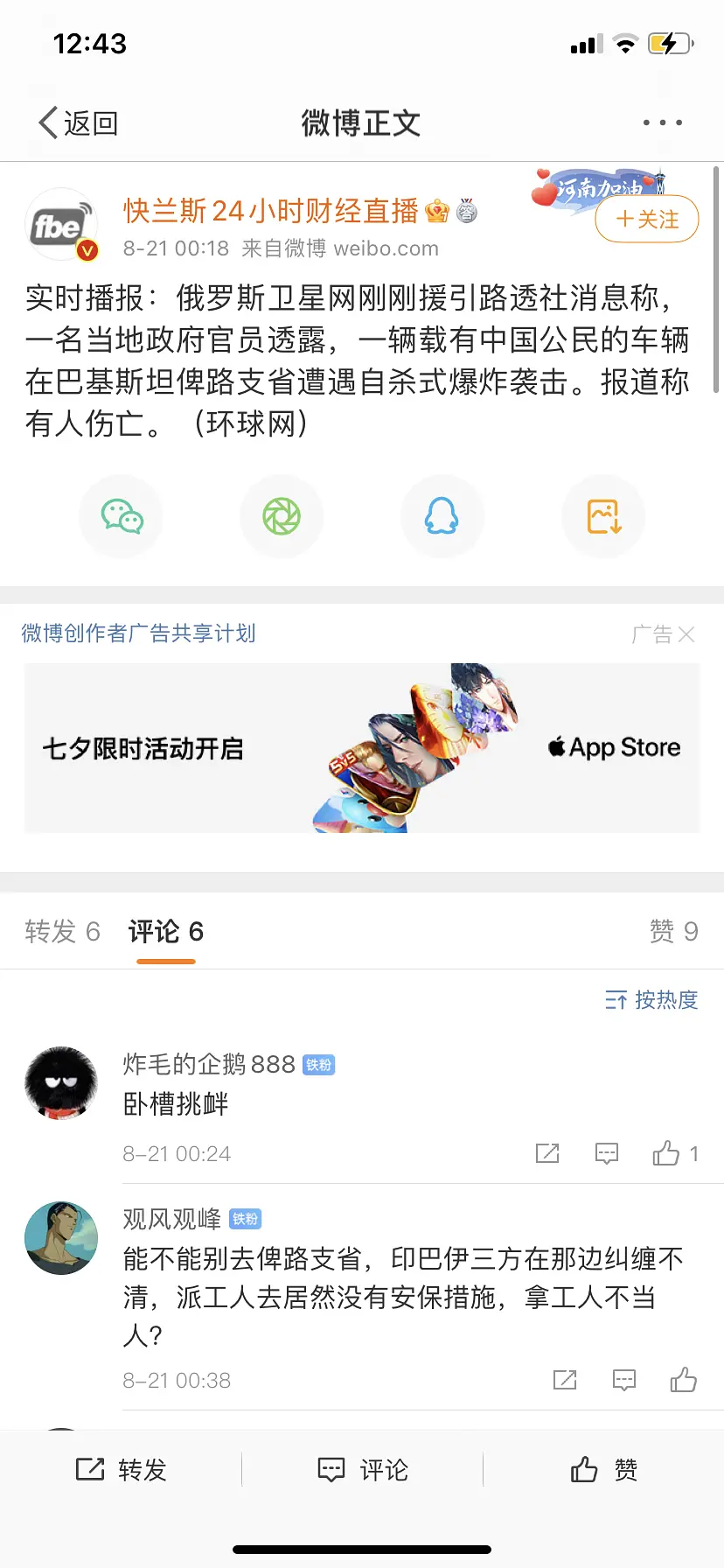Reply to 炸毛的企鹅888's comment
The width and height of the screenshot is (724, 1568).
pyautogui.click(x=607, y=1154)
